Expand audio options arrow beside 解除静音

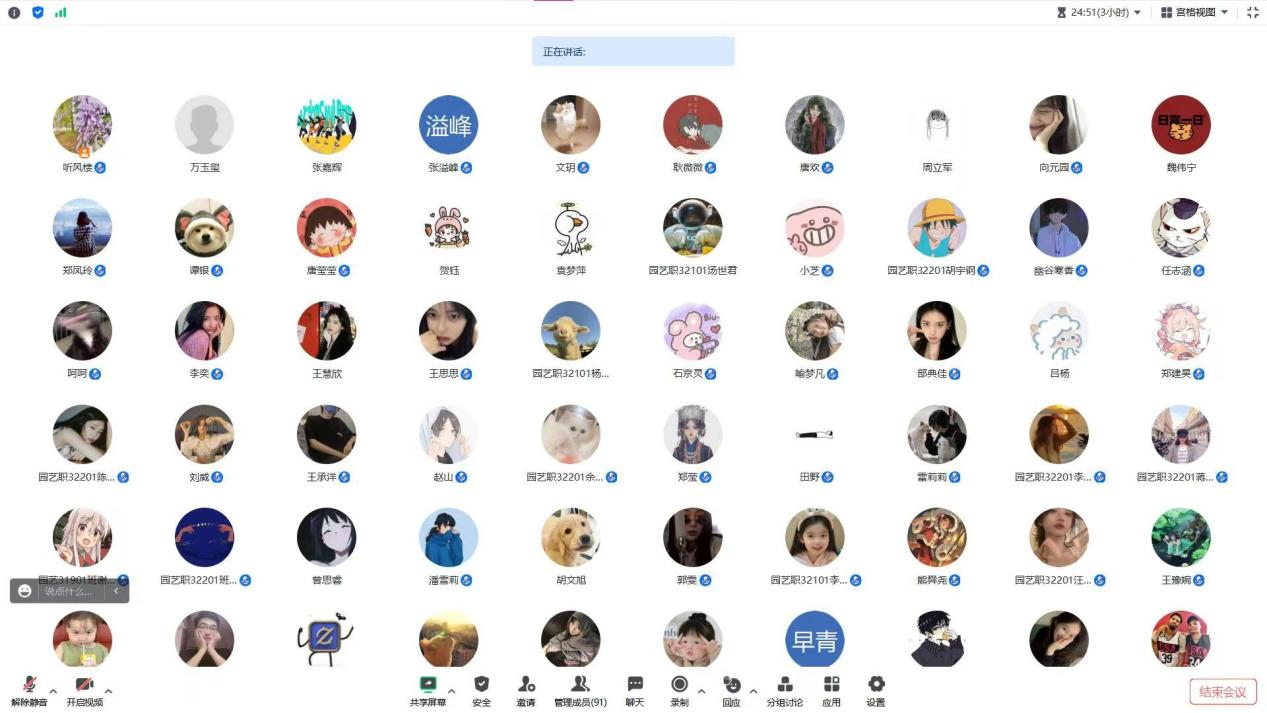click(x=53, y=690)
